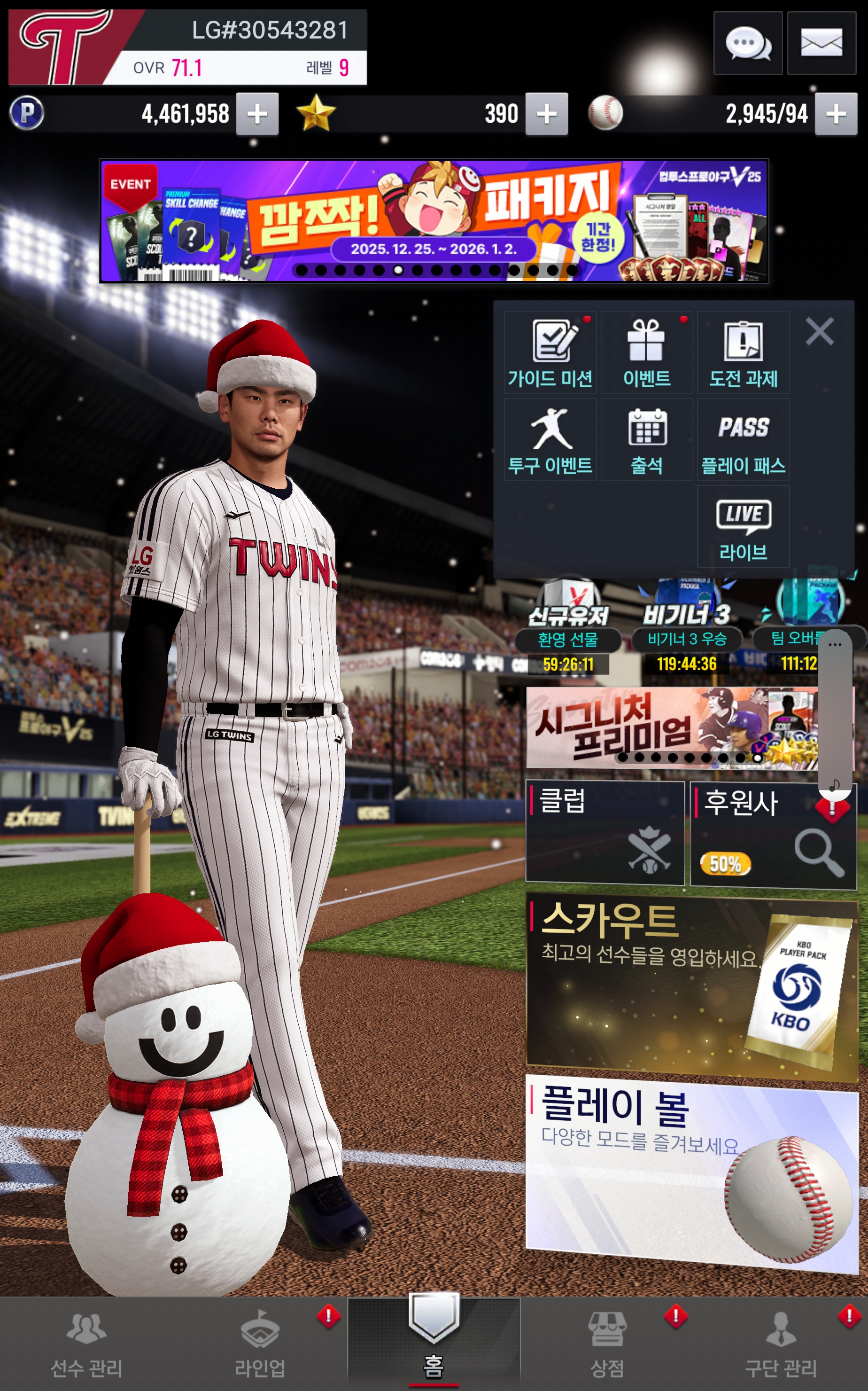This screenshot has width=868, height=1391.
Task: Open 플레이 패스
Action: pyautogui.click(x=743, y=440)
